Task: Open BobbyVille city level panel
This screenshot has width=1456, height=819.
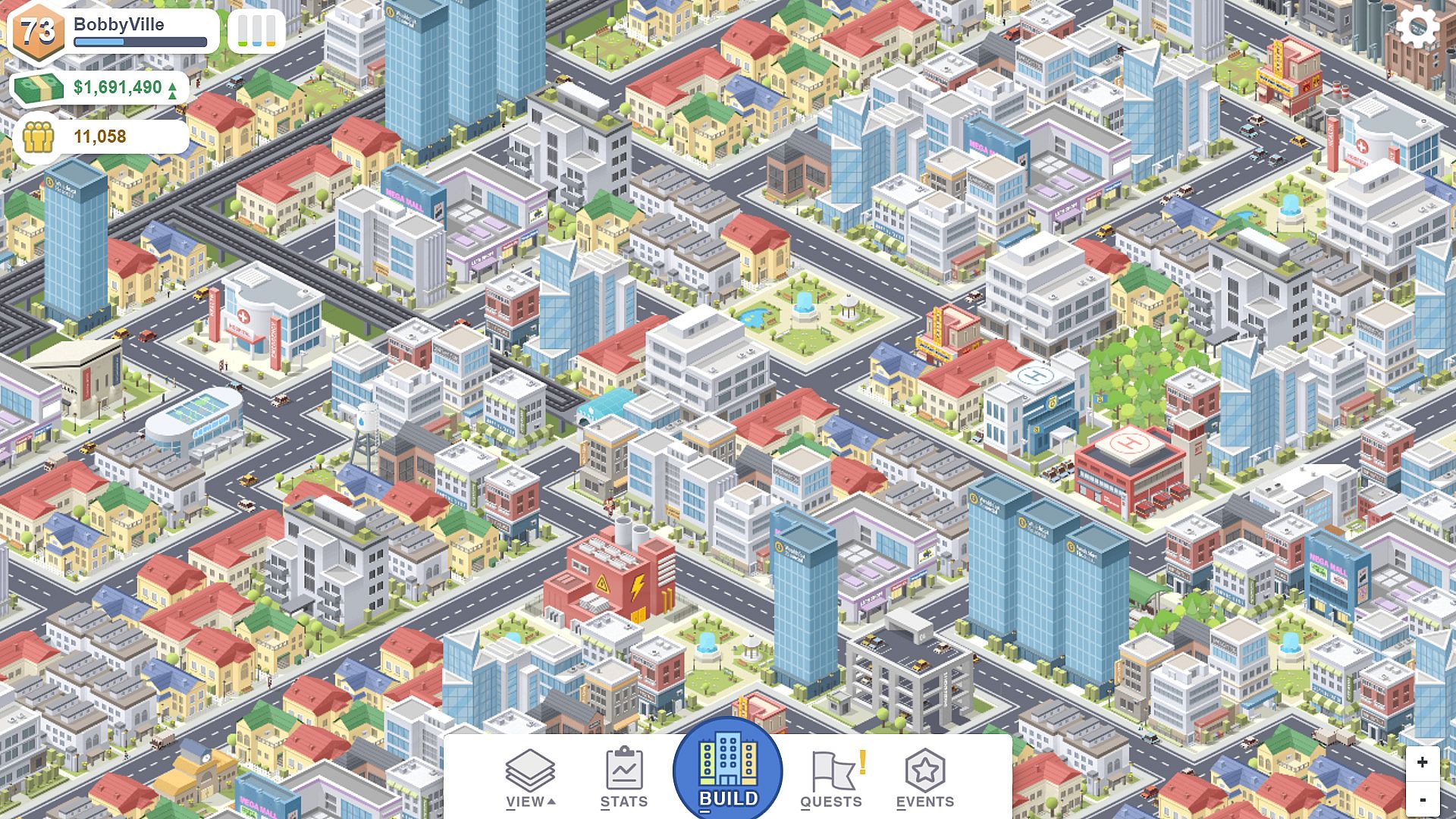Action: point(114,32)
